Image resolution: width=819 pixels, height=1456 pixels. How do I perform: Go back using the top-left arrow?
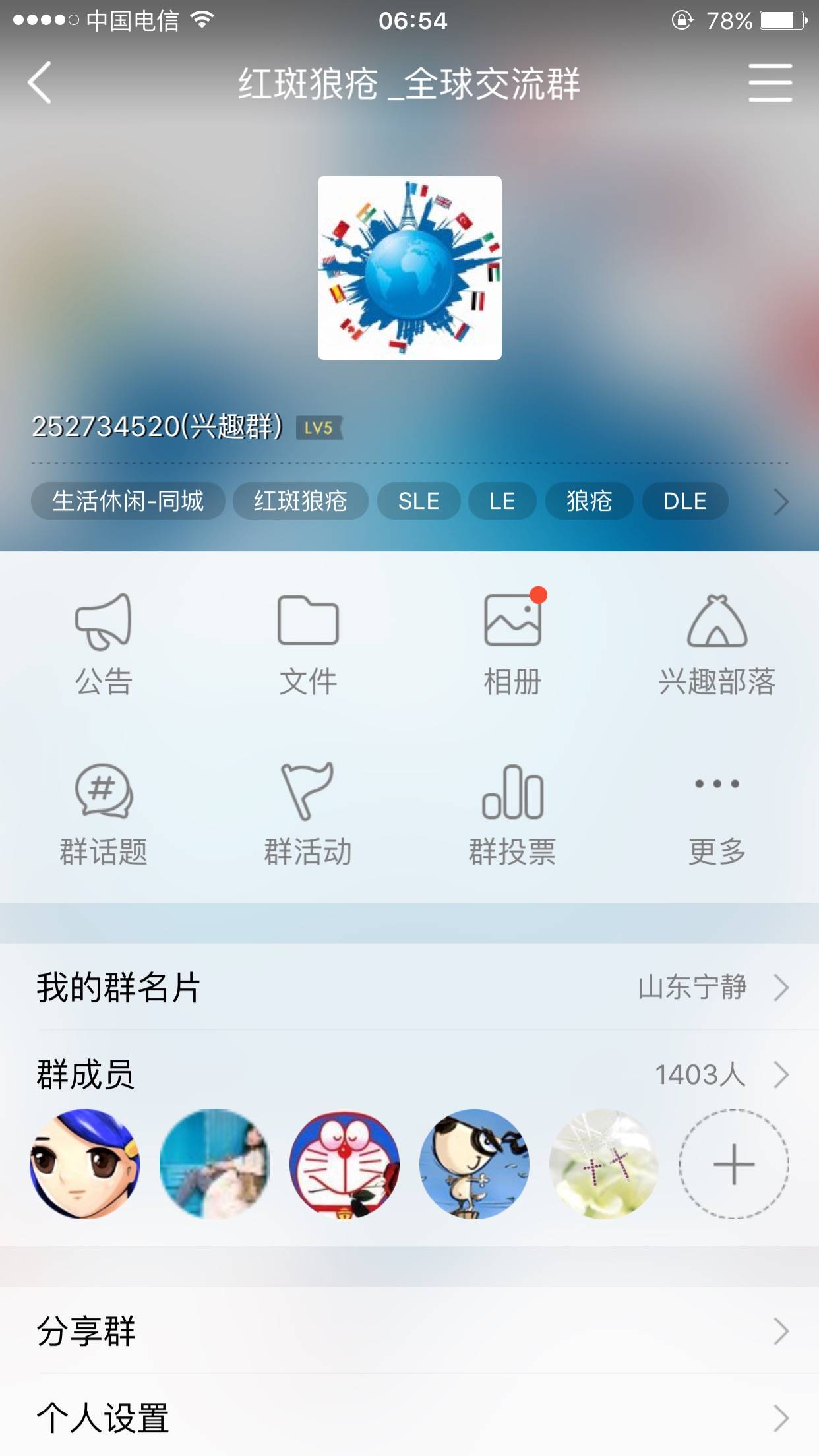[x=40, y=83]
